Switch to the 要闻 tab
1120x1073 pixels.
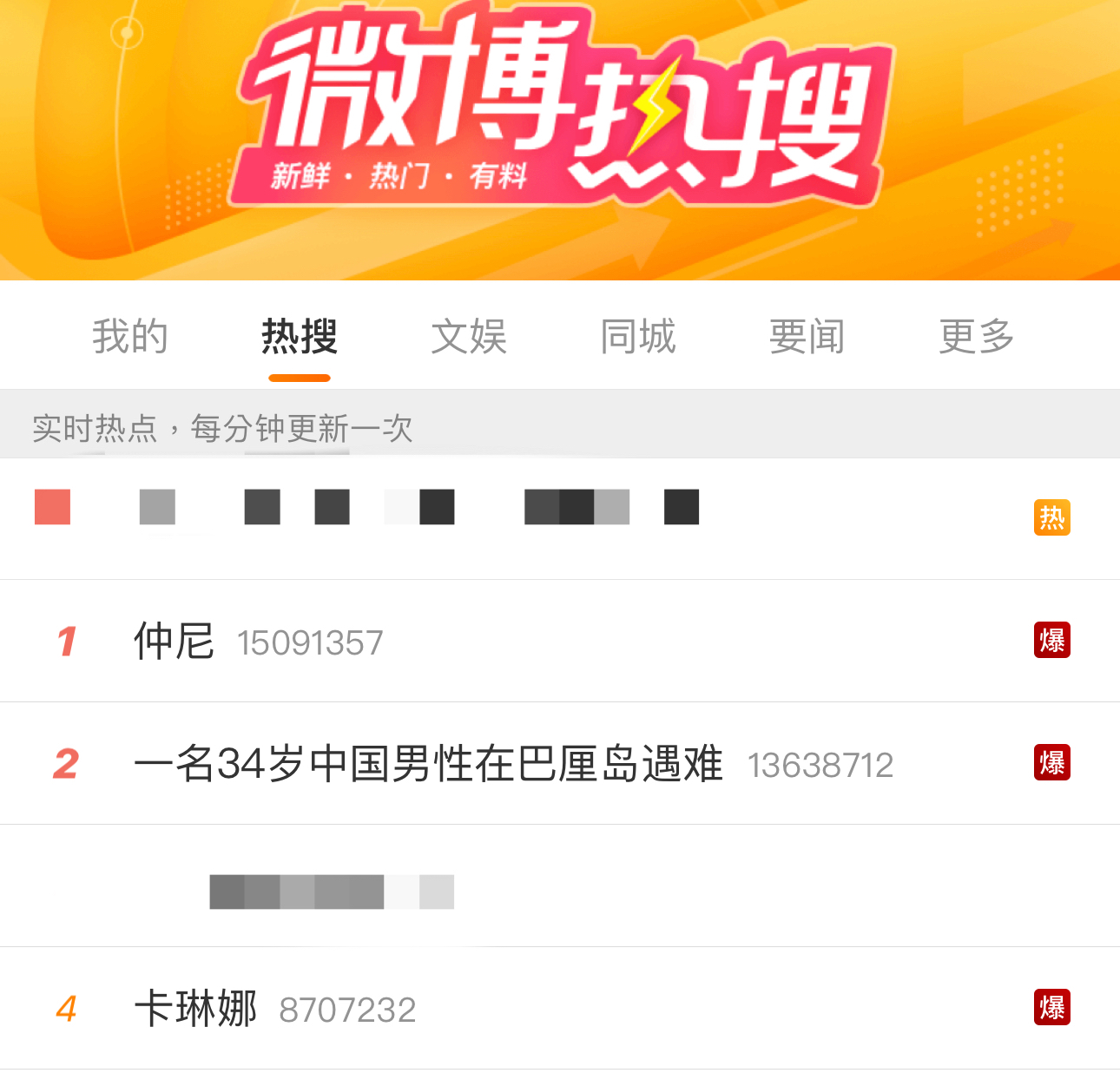pos(807,337)
